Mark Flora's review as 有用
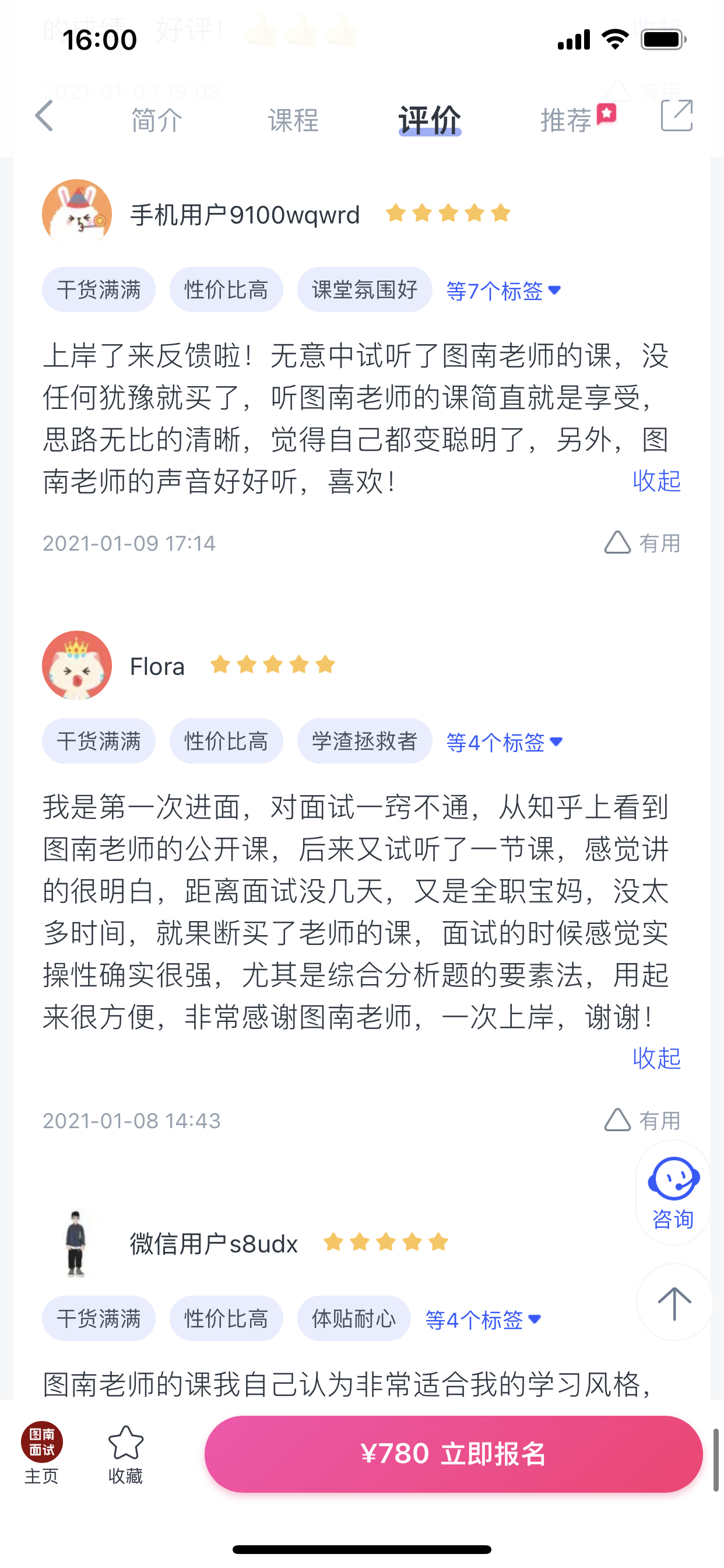Viewport: 724px width, 1568px height. point(642,1120)
